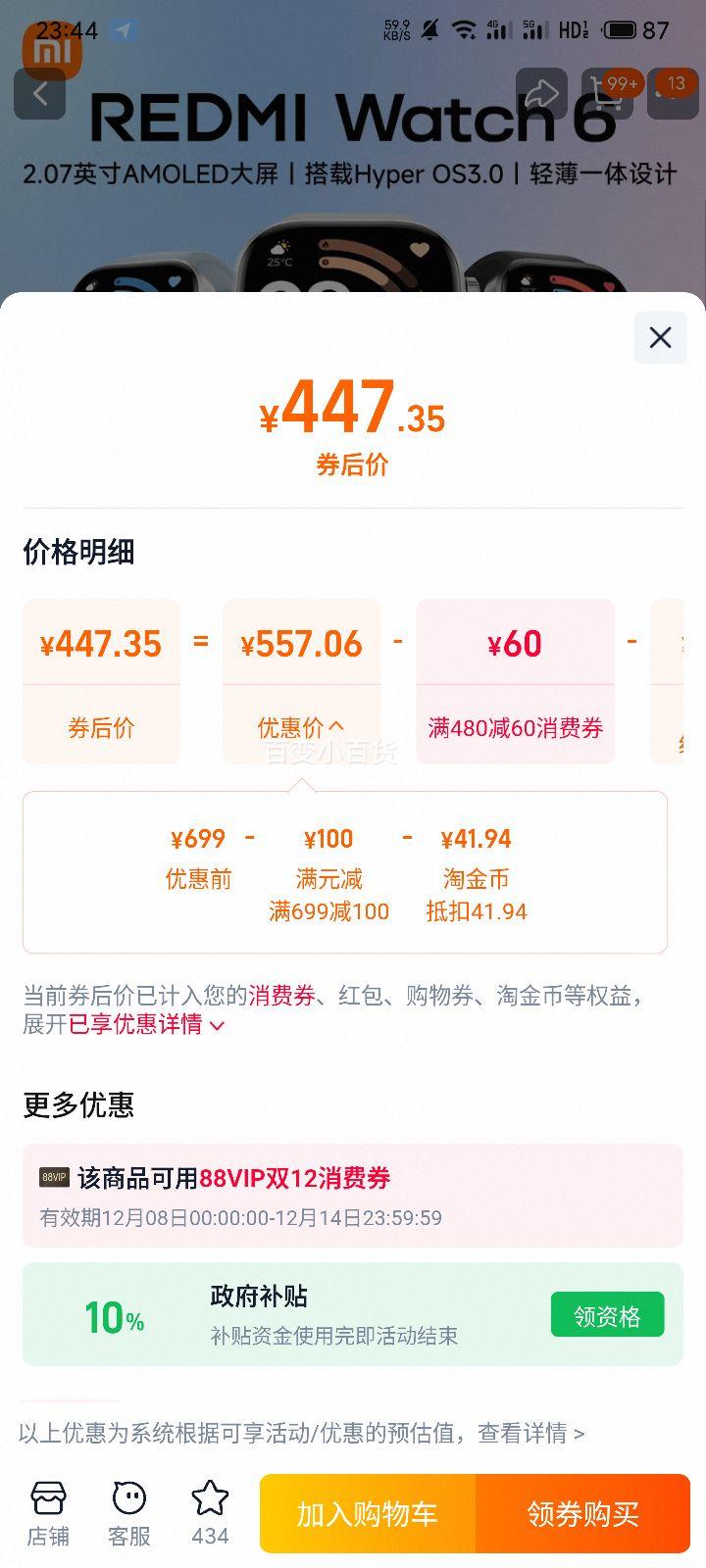Tap the 88VIP badge in coupon row

click(54, 1179)
